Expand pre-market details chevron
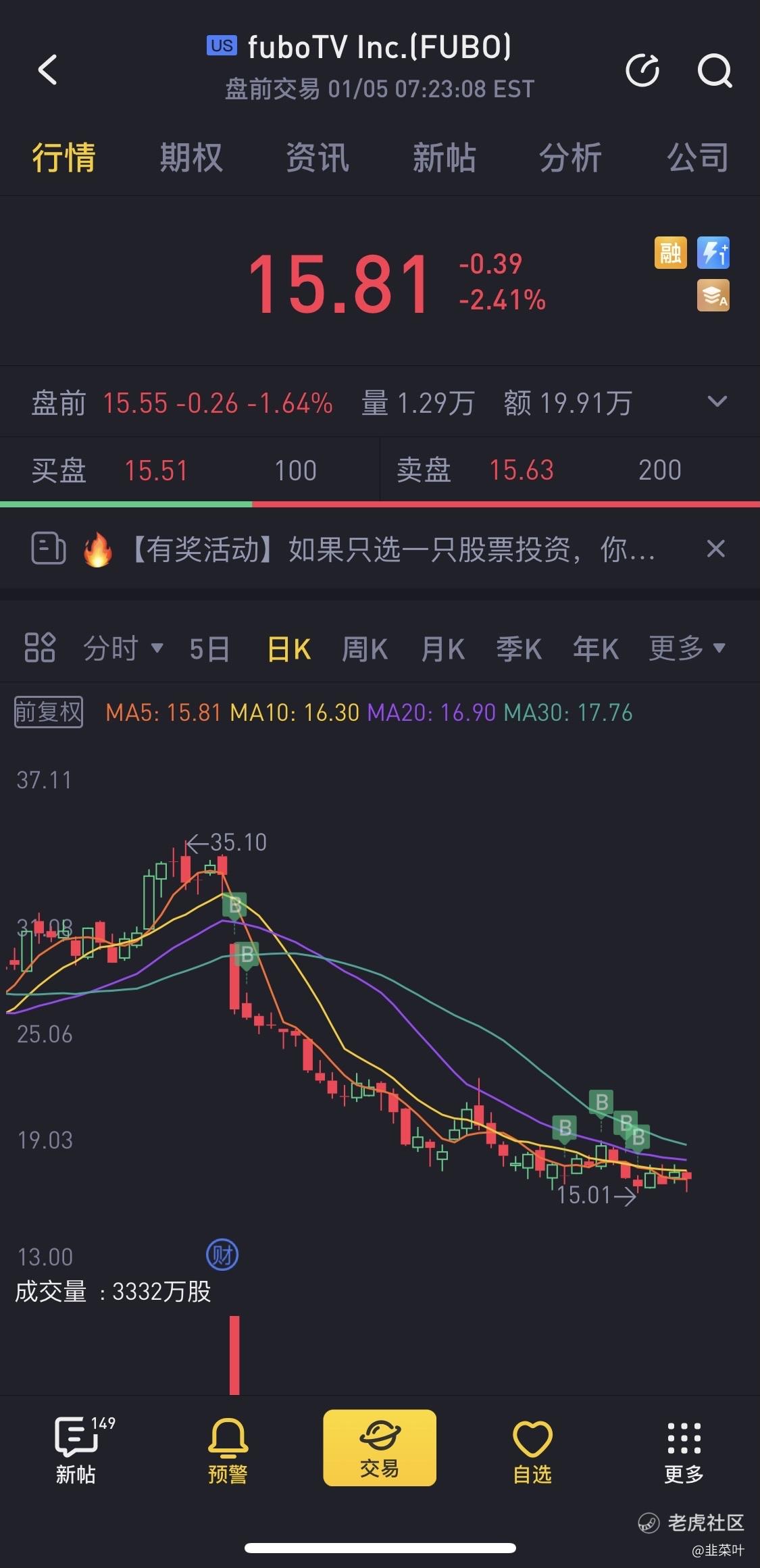 pos(717,402)
